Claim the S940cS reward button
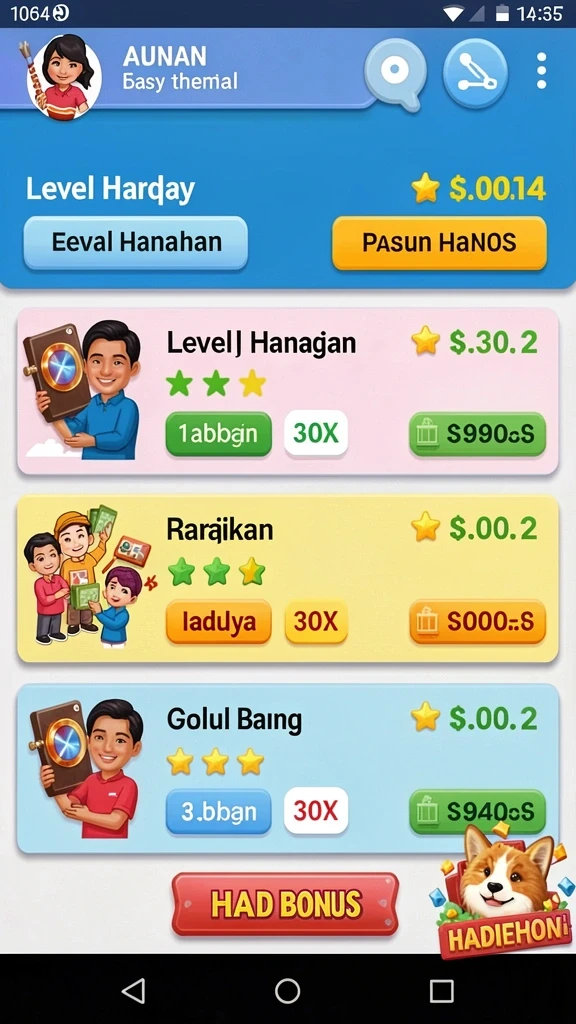576x1024 pixels. coord(477,812)
